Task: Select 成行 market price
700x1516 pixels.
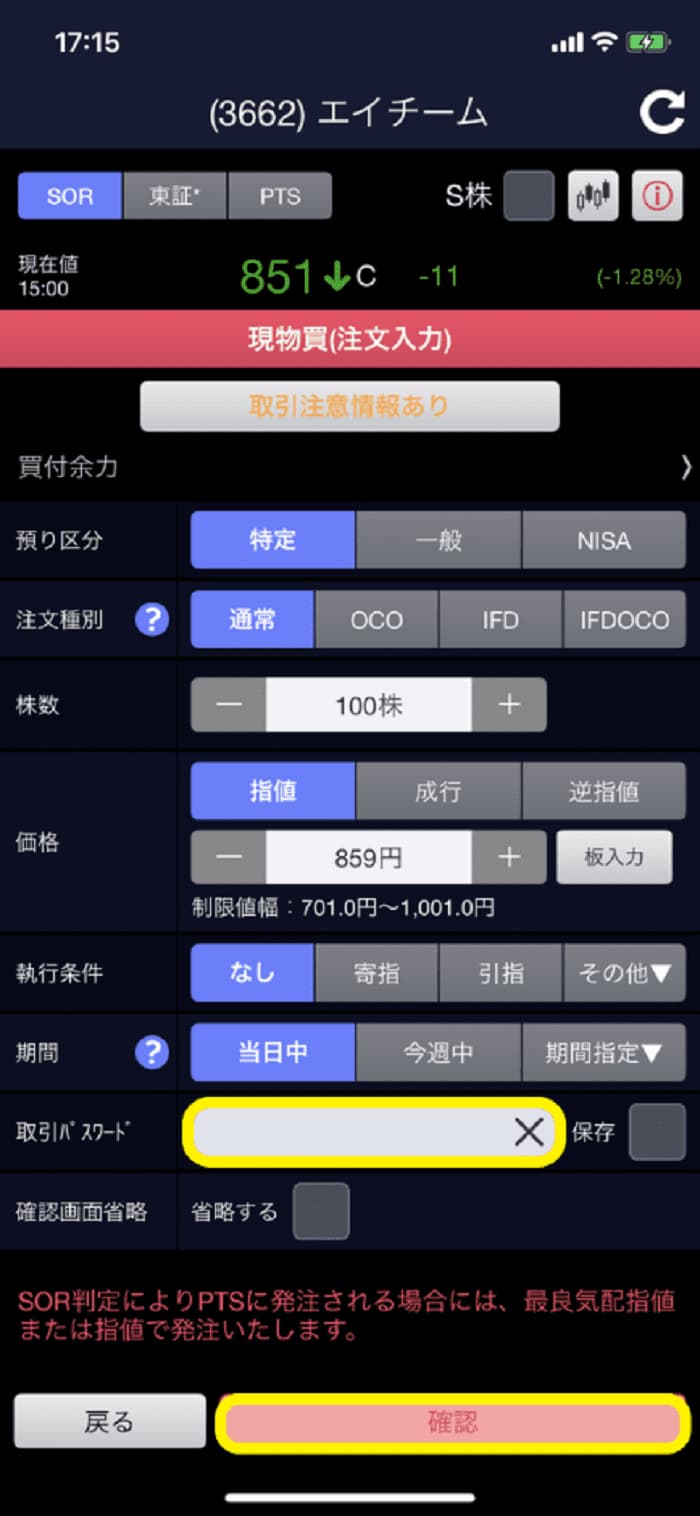Action: pos(438,791)
